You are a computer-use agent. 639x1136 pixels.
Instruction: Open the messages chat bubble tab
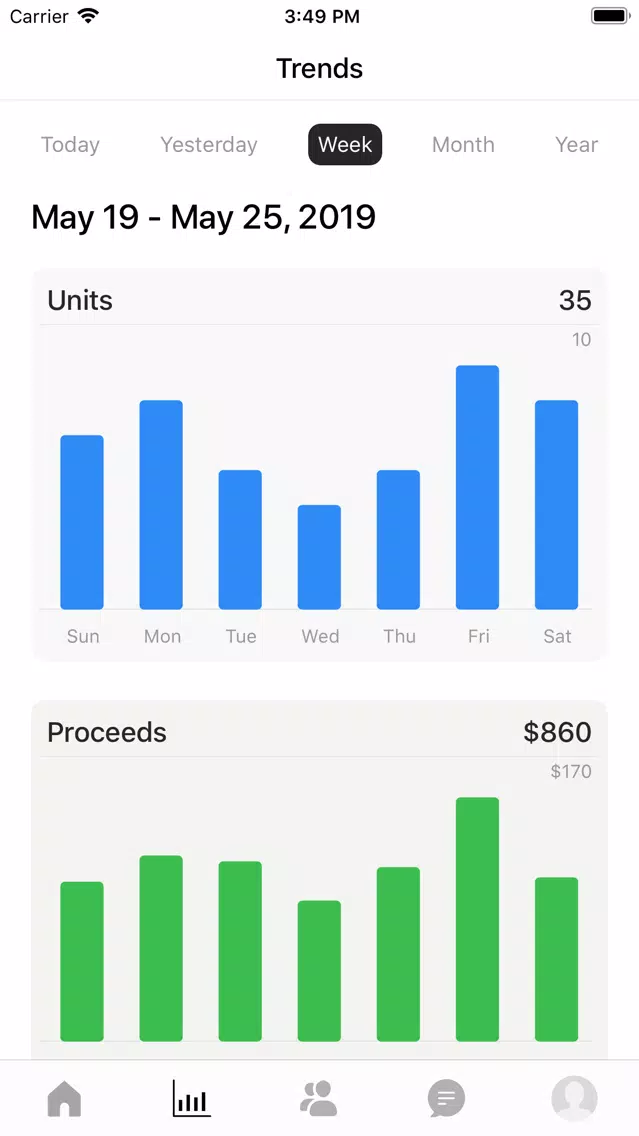(x=446, y=1099)
